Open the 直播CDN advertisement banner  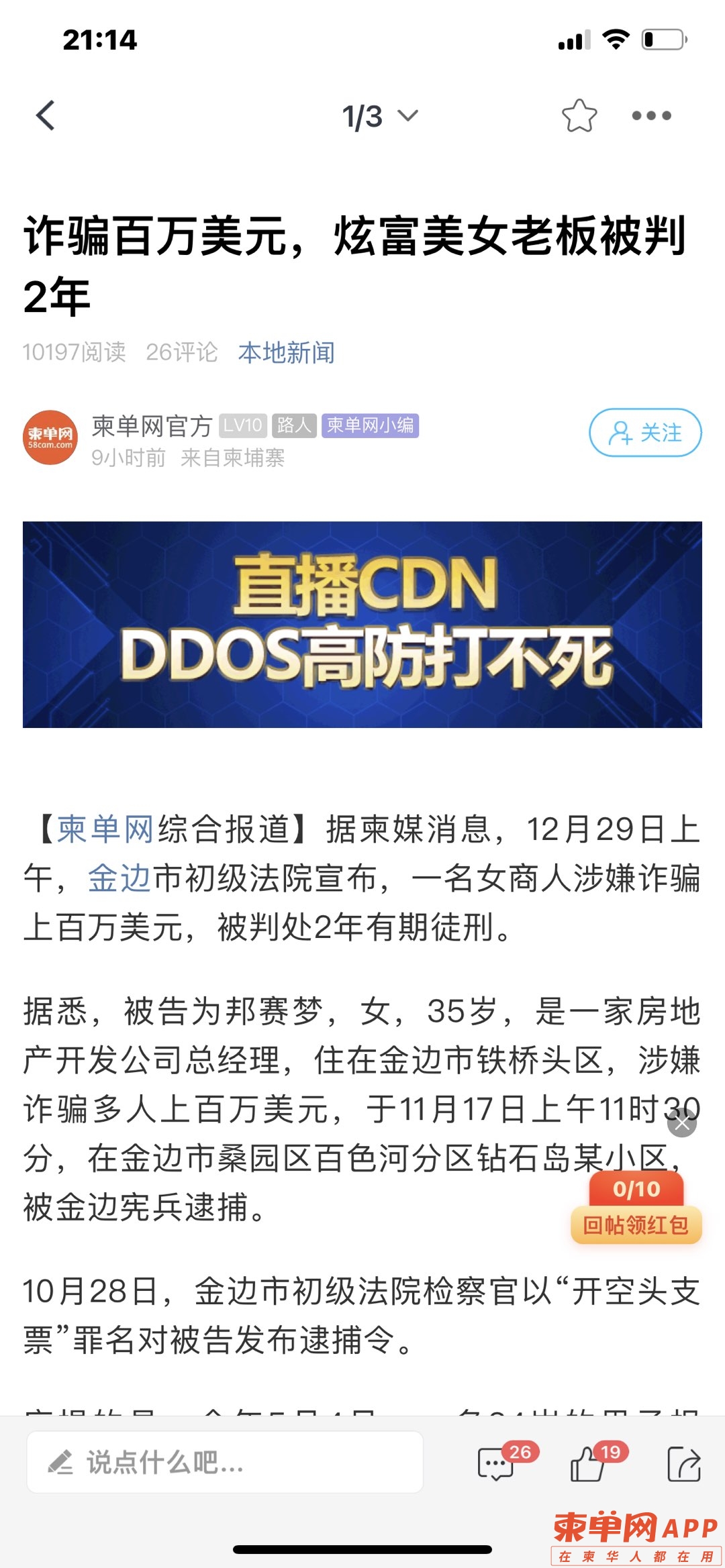362,624
